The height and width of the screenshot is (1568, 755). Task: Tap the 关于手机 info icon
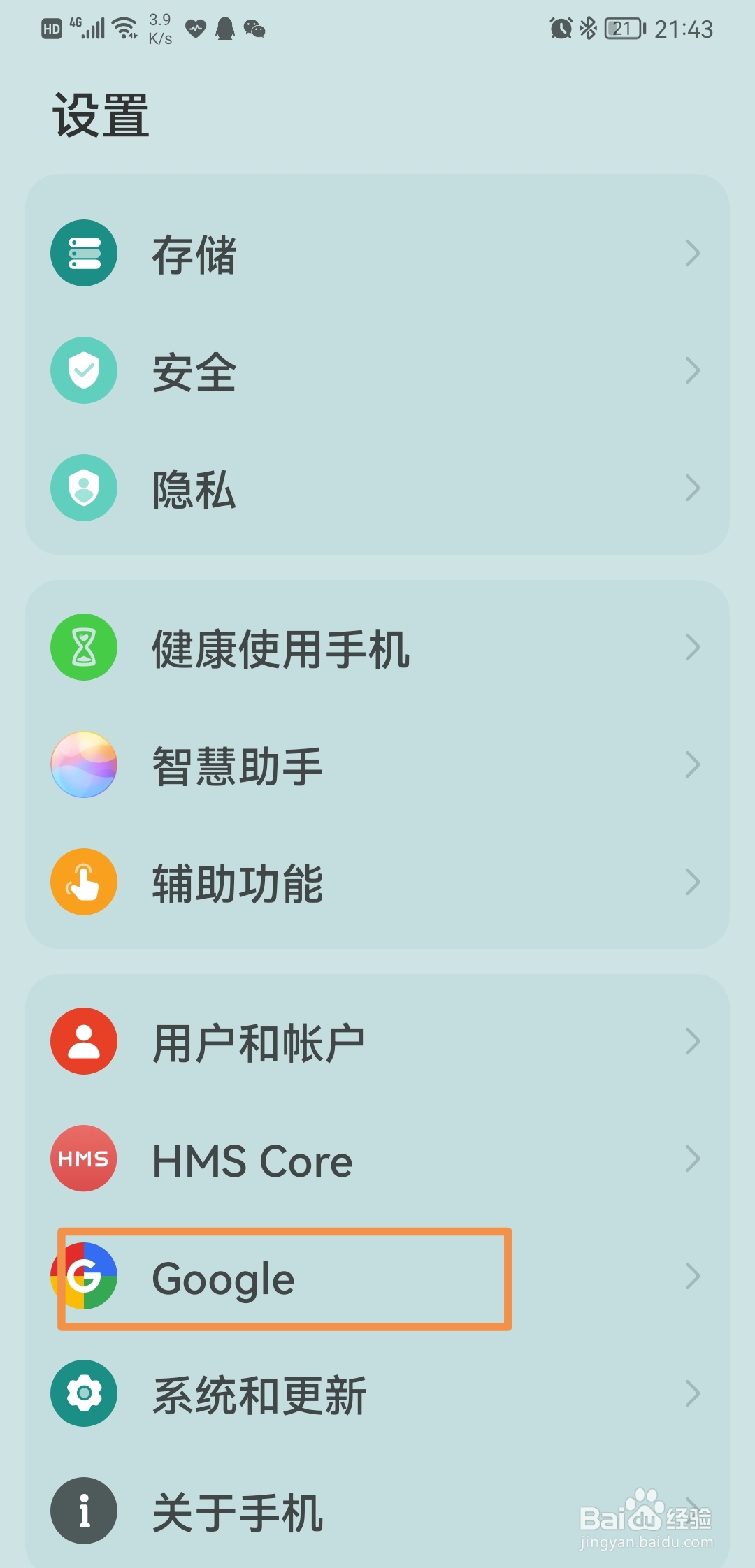84,1509
